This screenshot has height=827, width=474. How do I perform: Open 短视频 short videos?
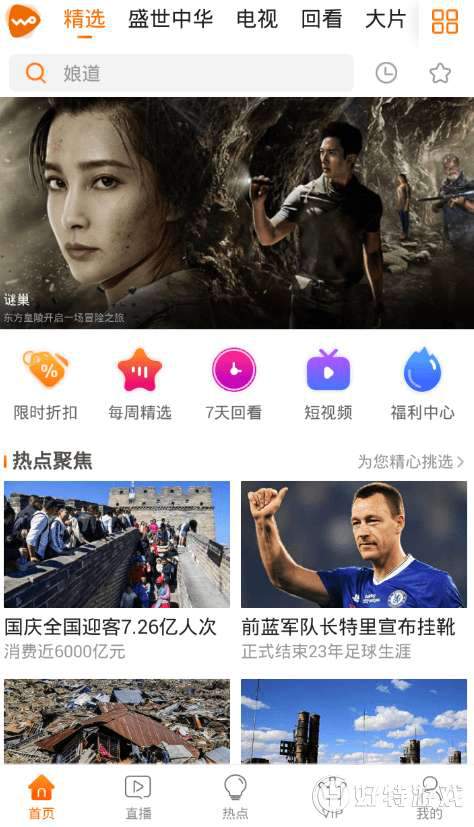[328, 385]
